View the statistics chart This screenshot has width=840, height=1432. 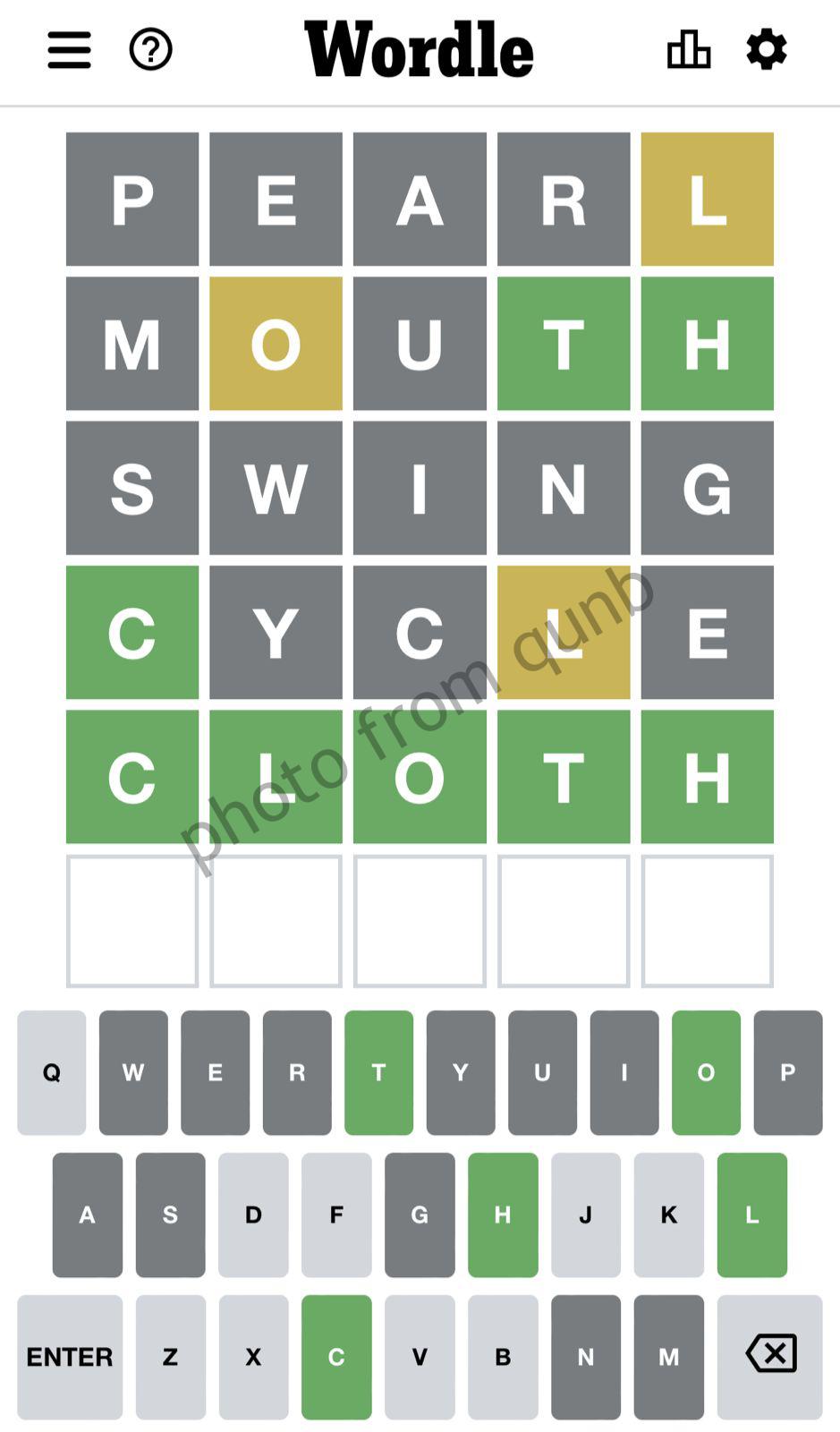[688, 50]
